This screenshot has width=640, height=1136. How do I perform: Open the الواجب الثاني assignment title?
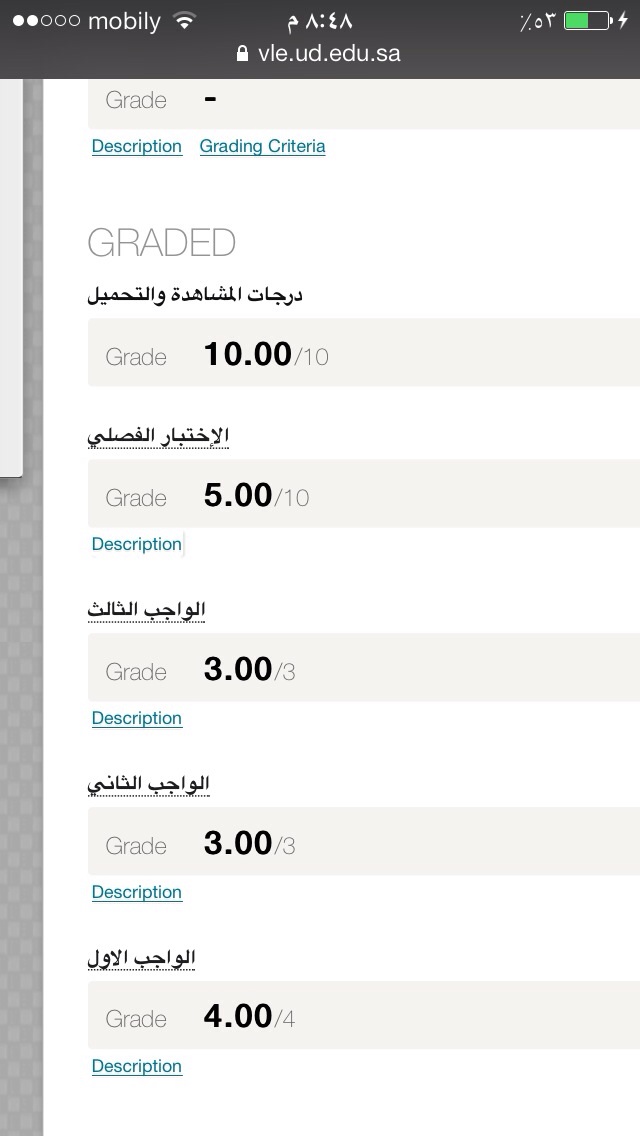(x=149, y=783)
